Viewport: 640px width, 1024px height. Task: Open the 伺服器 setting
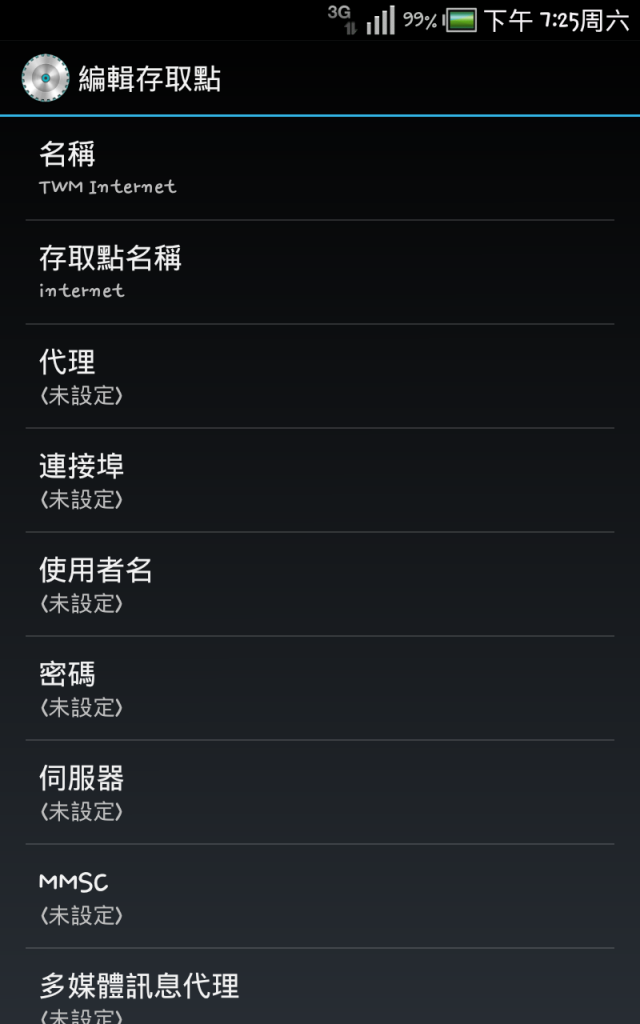(320, 792)
